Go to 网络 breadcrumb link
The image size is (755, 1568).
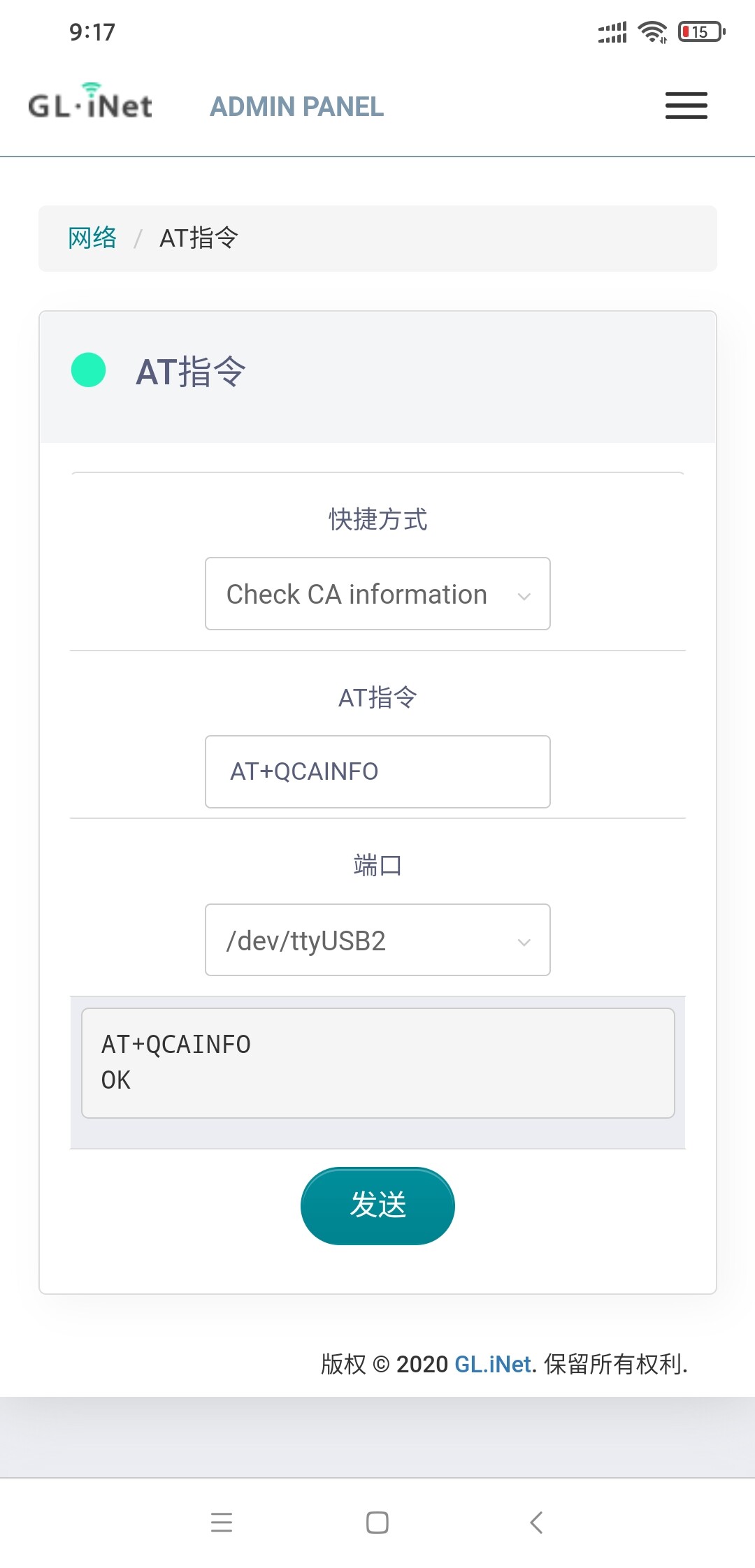coord(92,238)
